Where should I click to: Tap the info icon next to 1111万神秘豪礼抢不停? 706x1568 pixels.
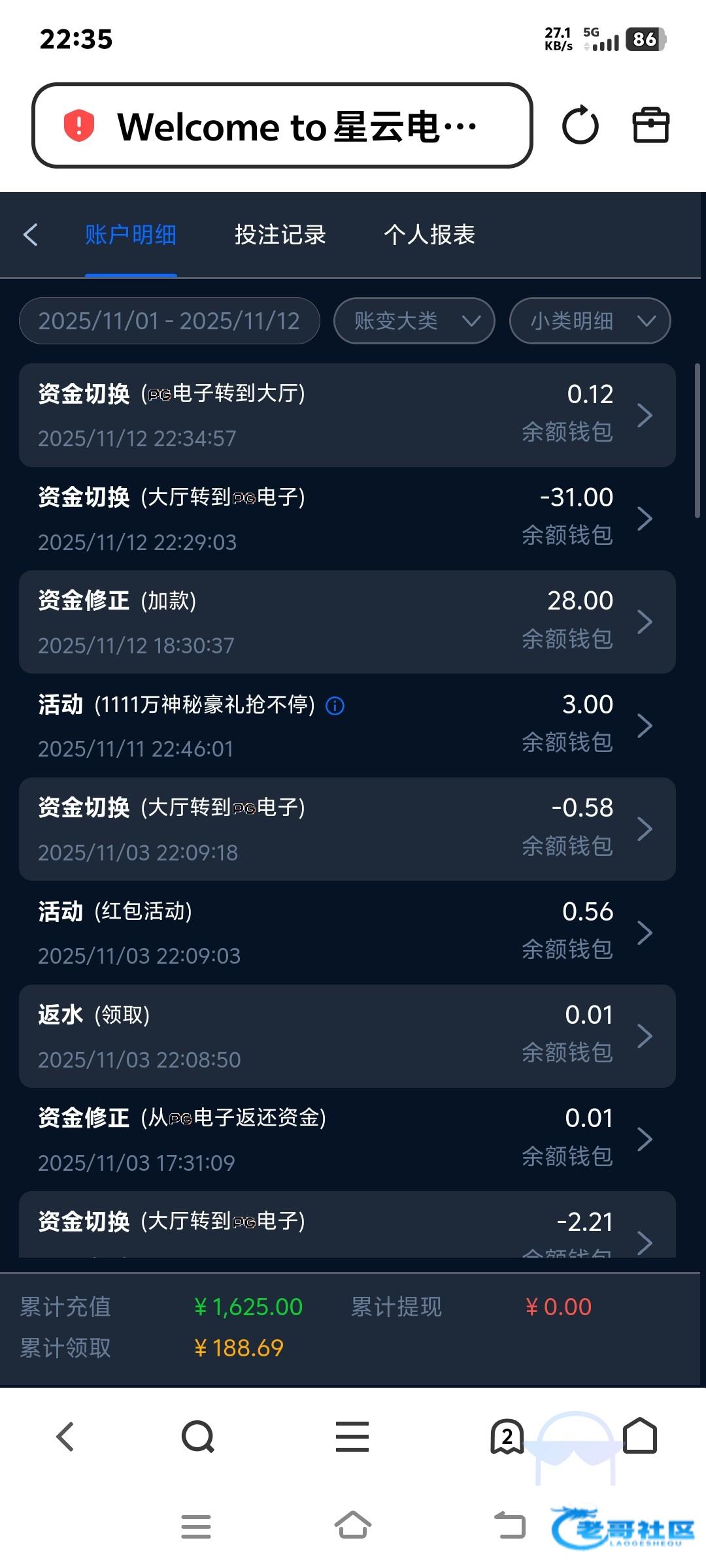335,706
